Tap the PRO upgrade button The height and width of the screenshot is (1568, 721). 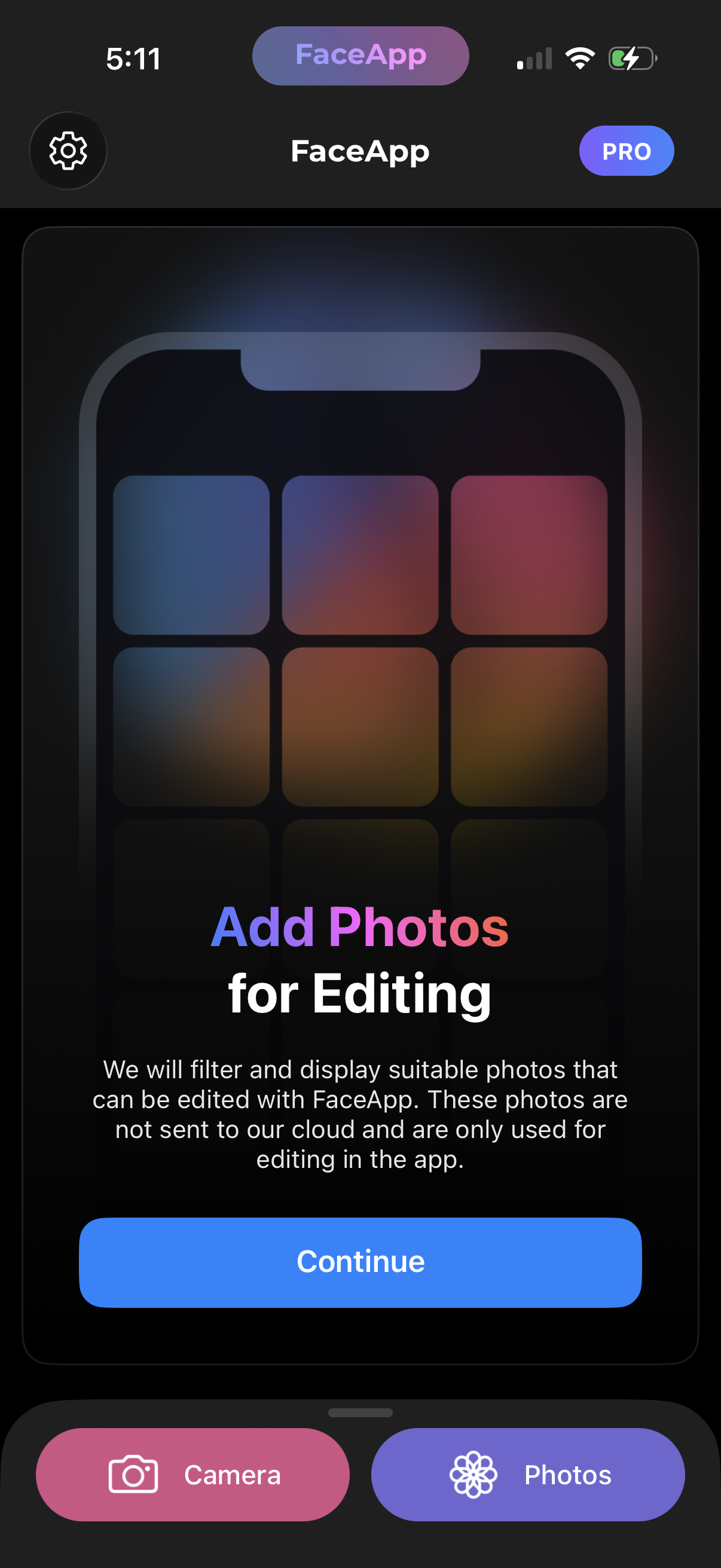point(625,151)
